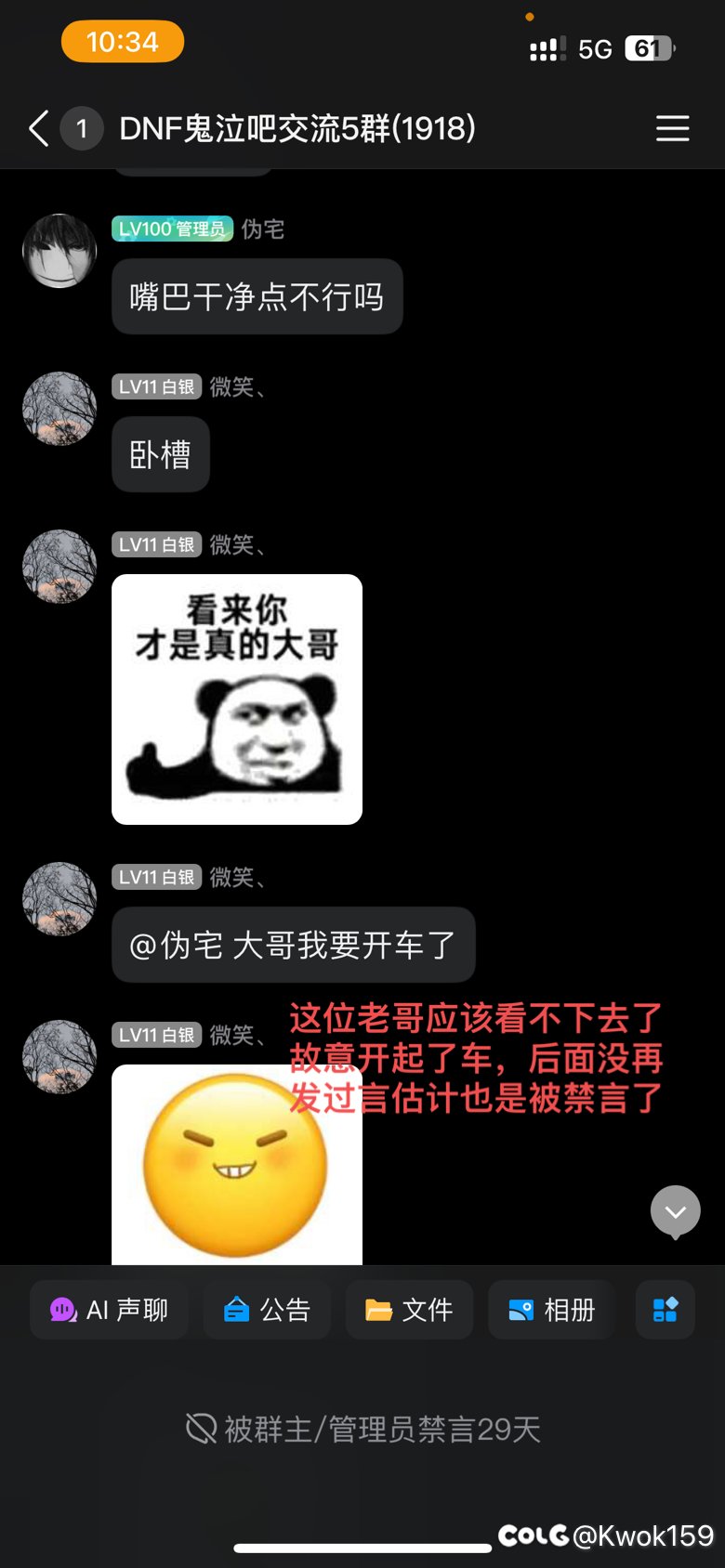
Task: Open the 相册 group photo album
Action: coord(551,1310)
